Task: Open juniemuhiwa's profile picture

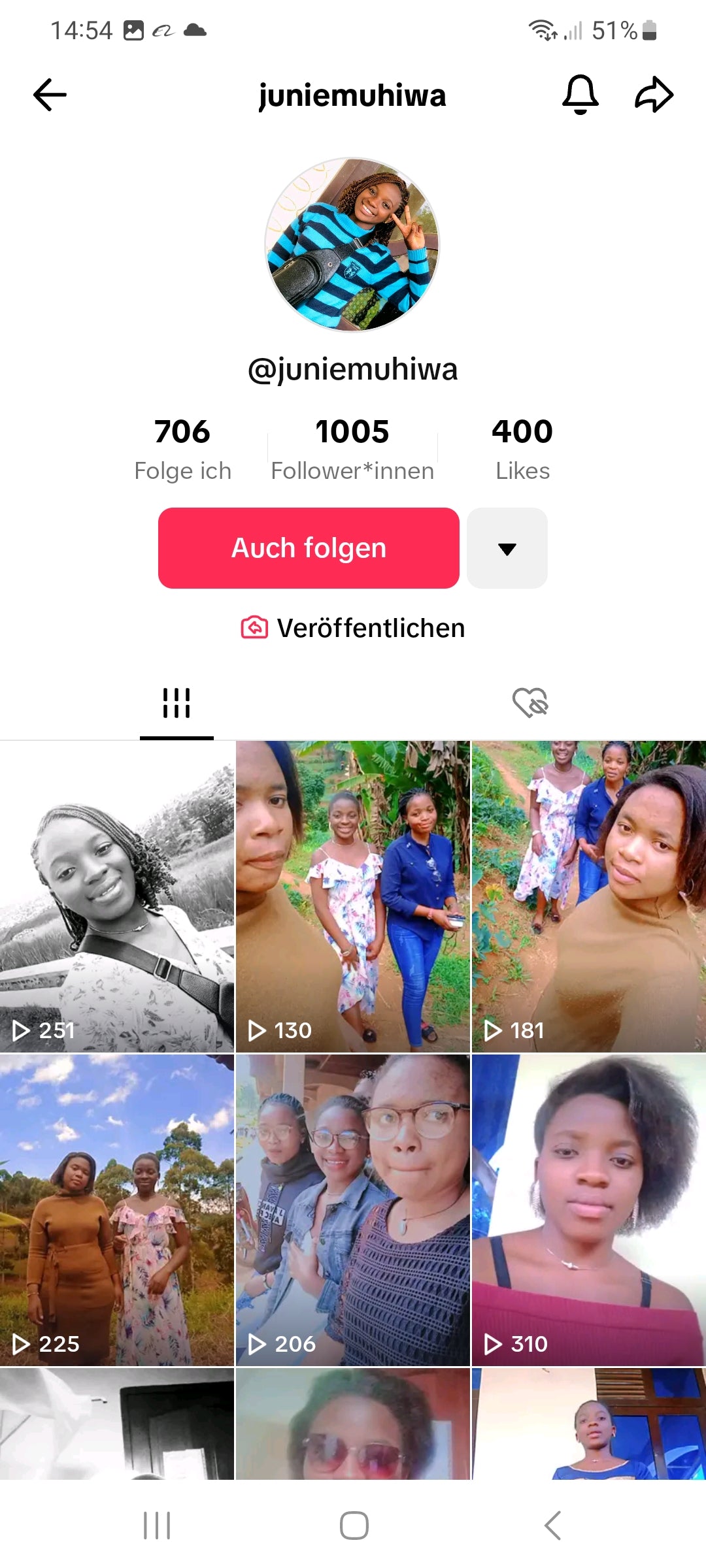Action: (352, 244)
